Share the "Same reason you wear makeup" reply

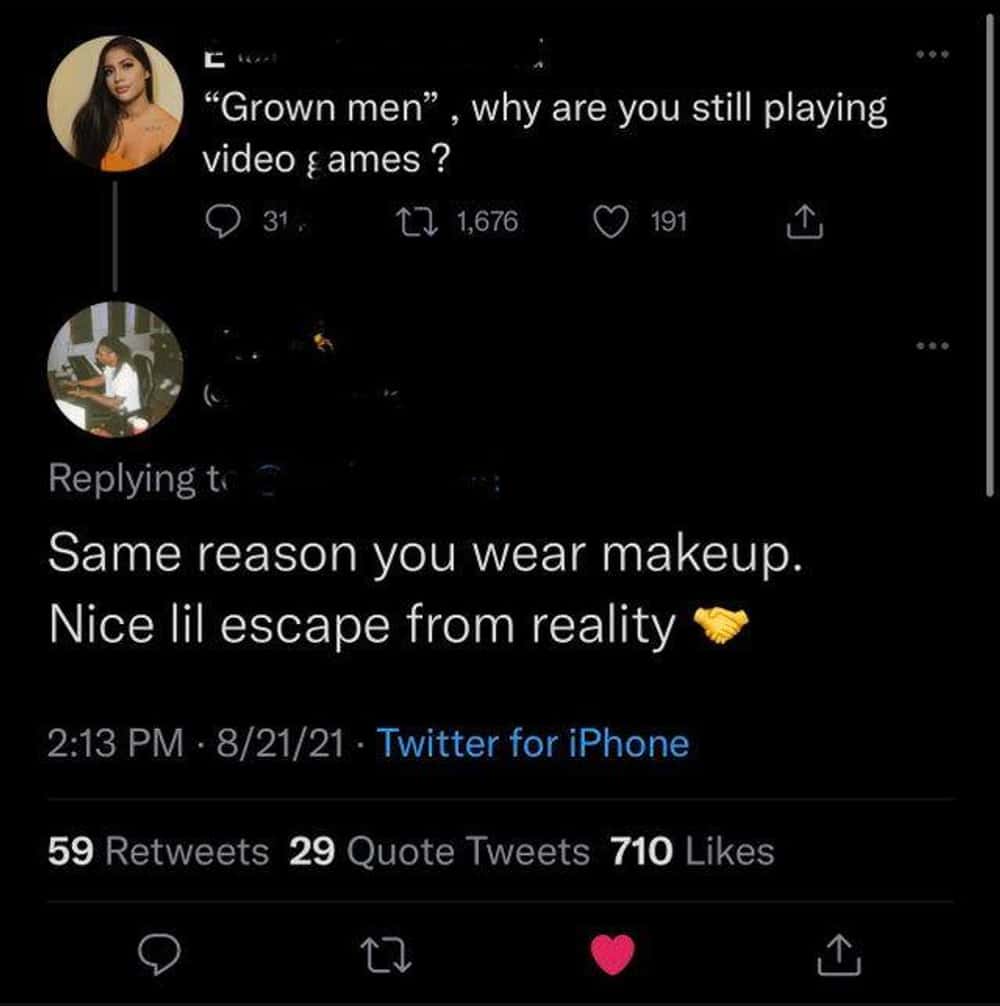pos(839,955)
